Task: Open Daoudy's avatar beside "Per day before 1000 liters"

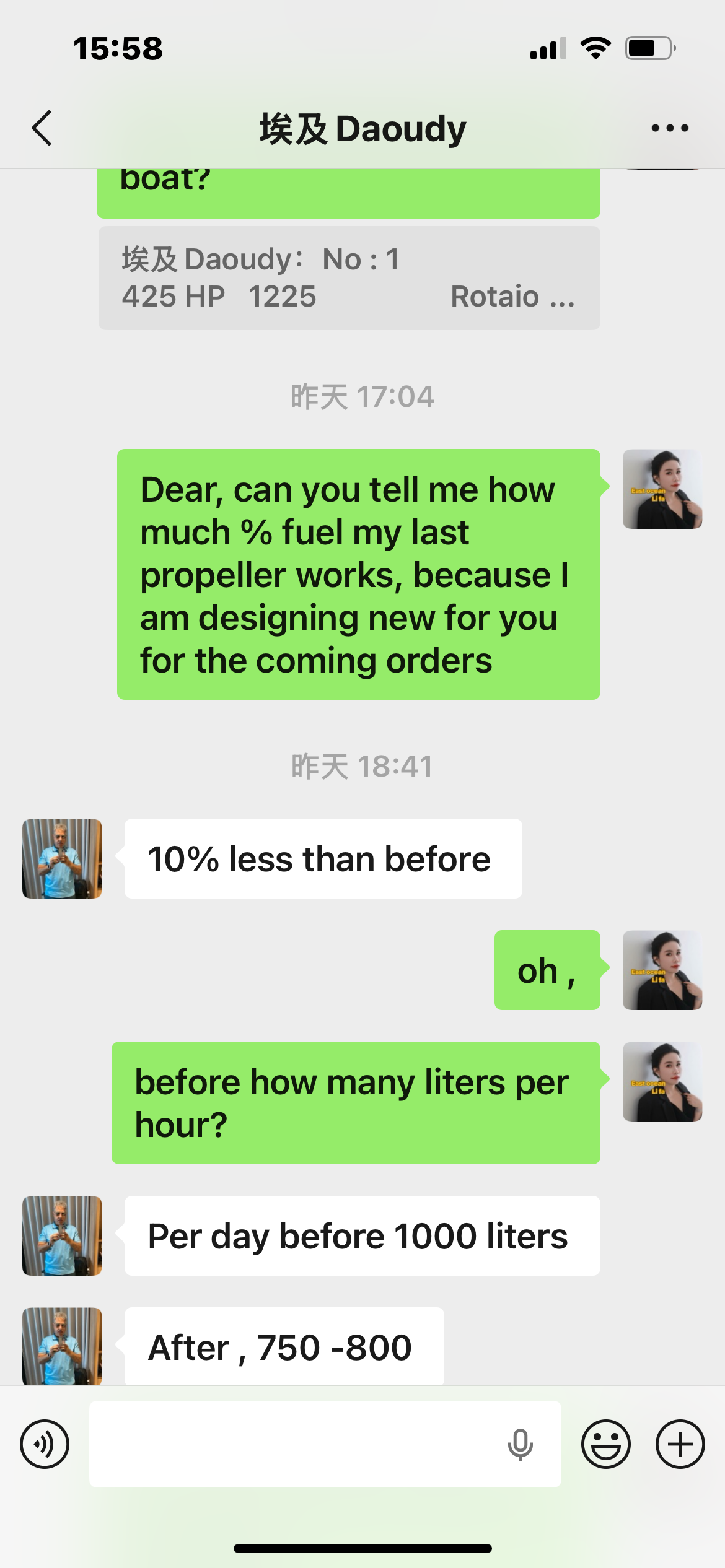Action: click(x=62, y=1235)
